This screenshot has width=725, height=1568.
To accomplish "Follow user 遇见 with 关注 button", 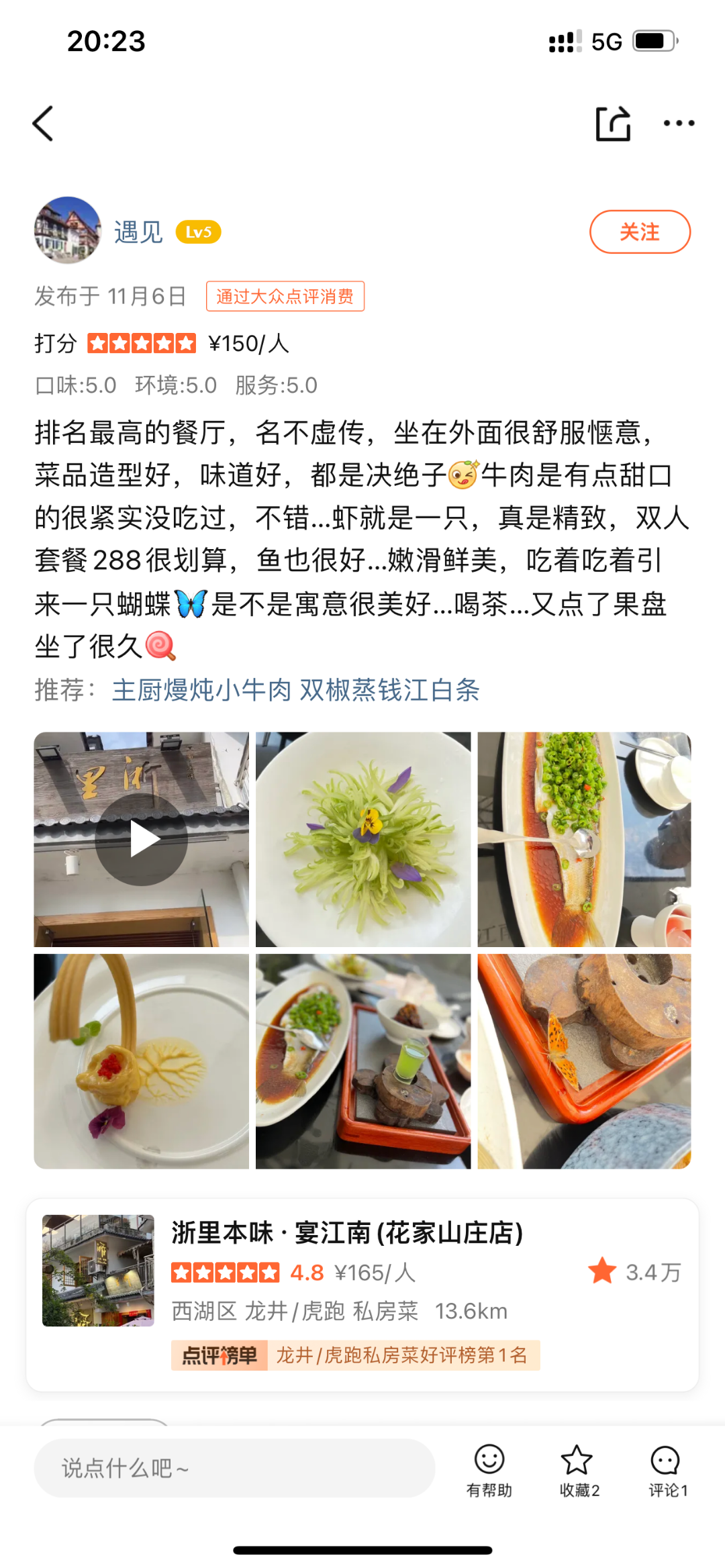I will click(640, 232).
